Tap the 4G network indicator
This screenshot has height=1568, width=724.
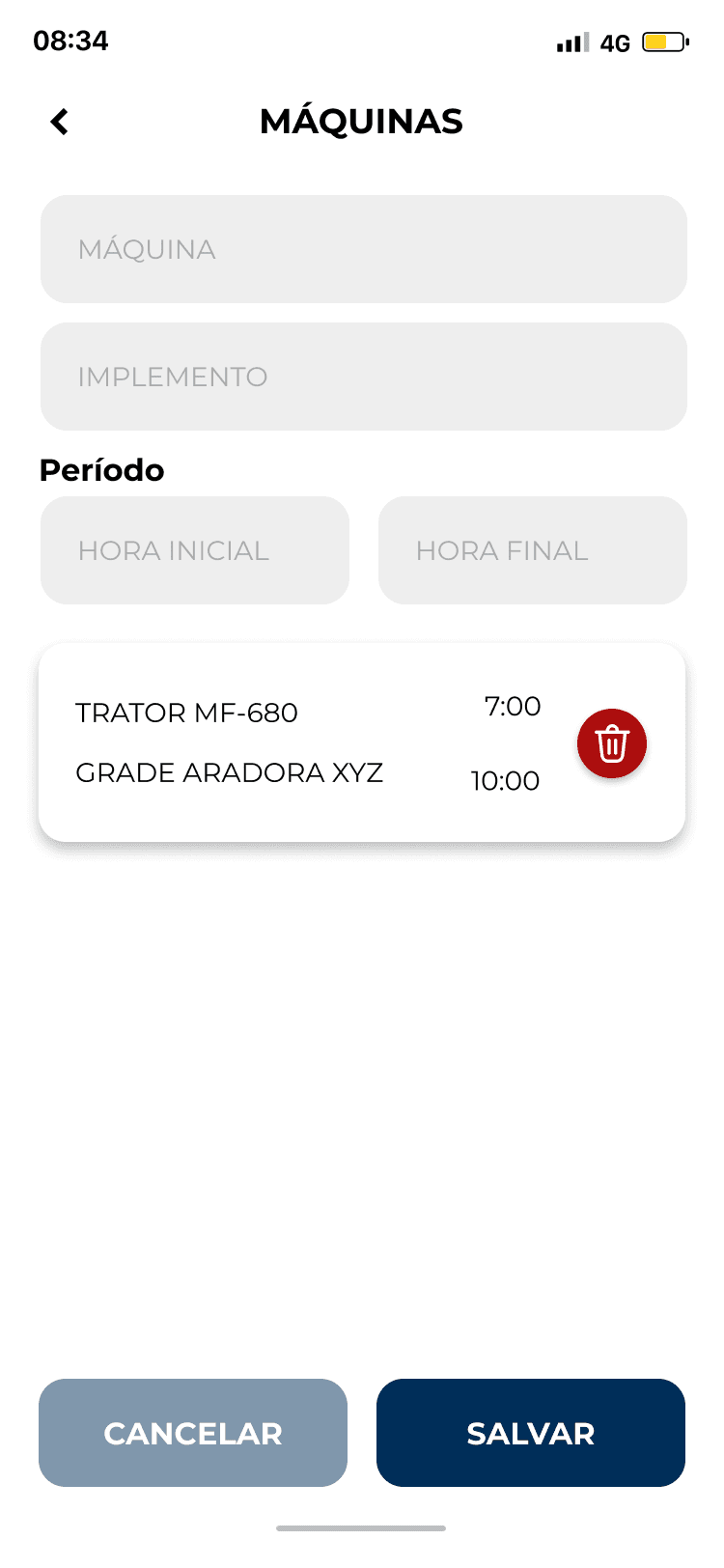(x=615, y=42)
